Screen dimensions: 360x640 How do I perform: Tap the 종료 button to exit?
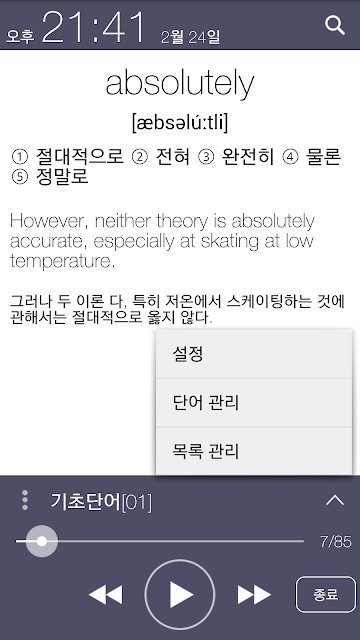tap(326, 594)
